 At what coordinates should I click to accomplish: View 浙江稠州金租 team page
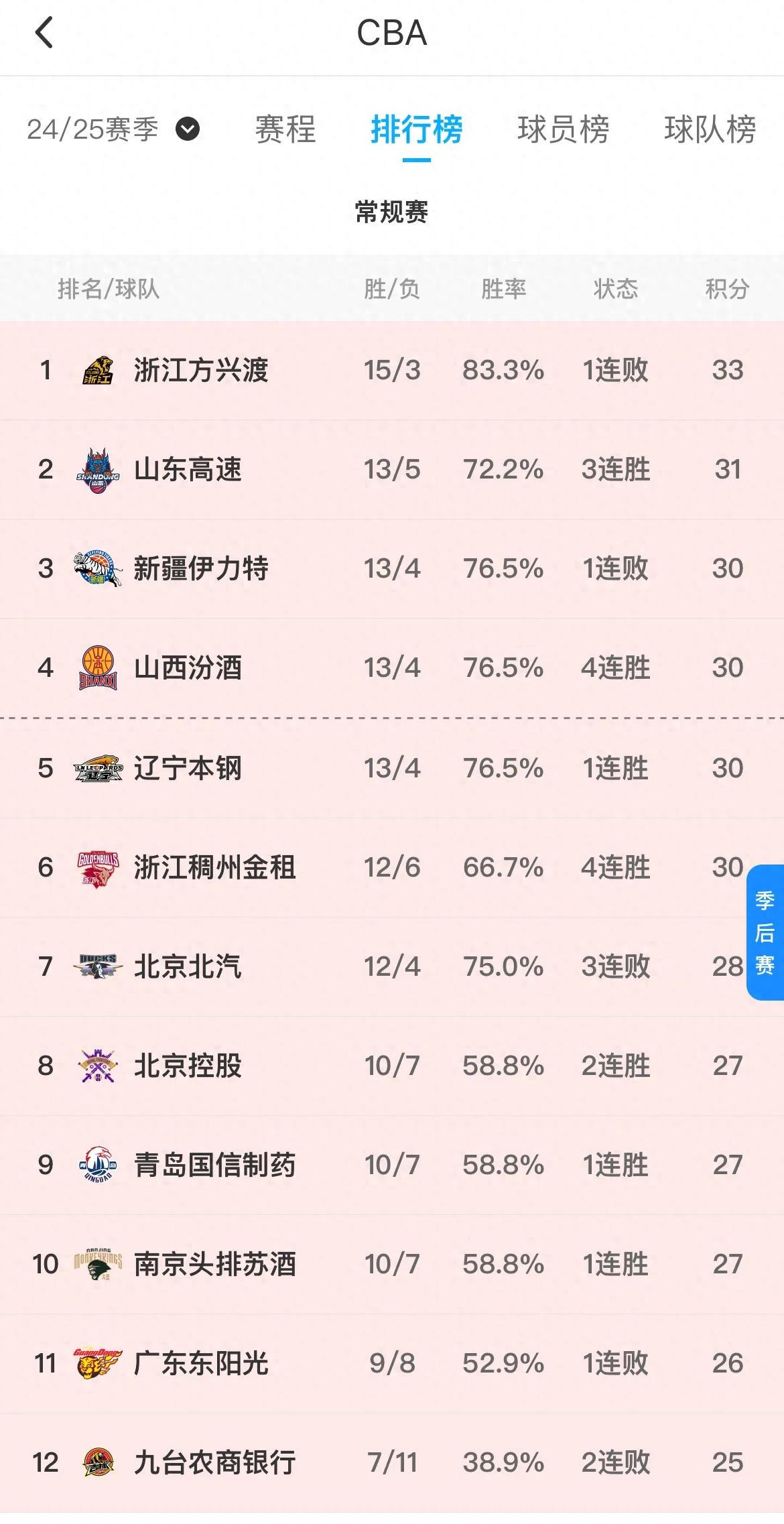(214, 867)
